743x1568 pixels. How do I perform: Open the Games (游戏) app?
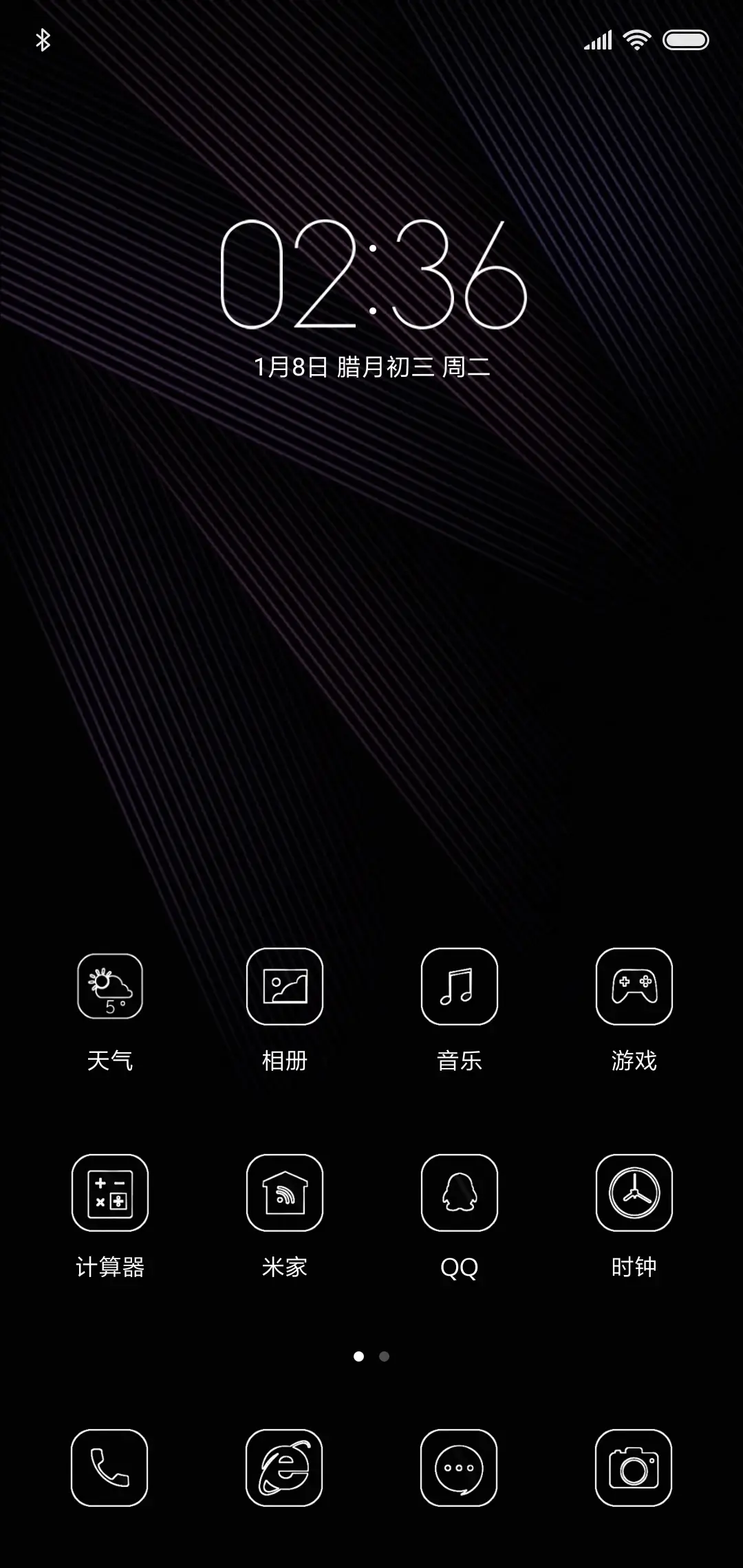pos(634,987)
